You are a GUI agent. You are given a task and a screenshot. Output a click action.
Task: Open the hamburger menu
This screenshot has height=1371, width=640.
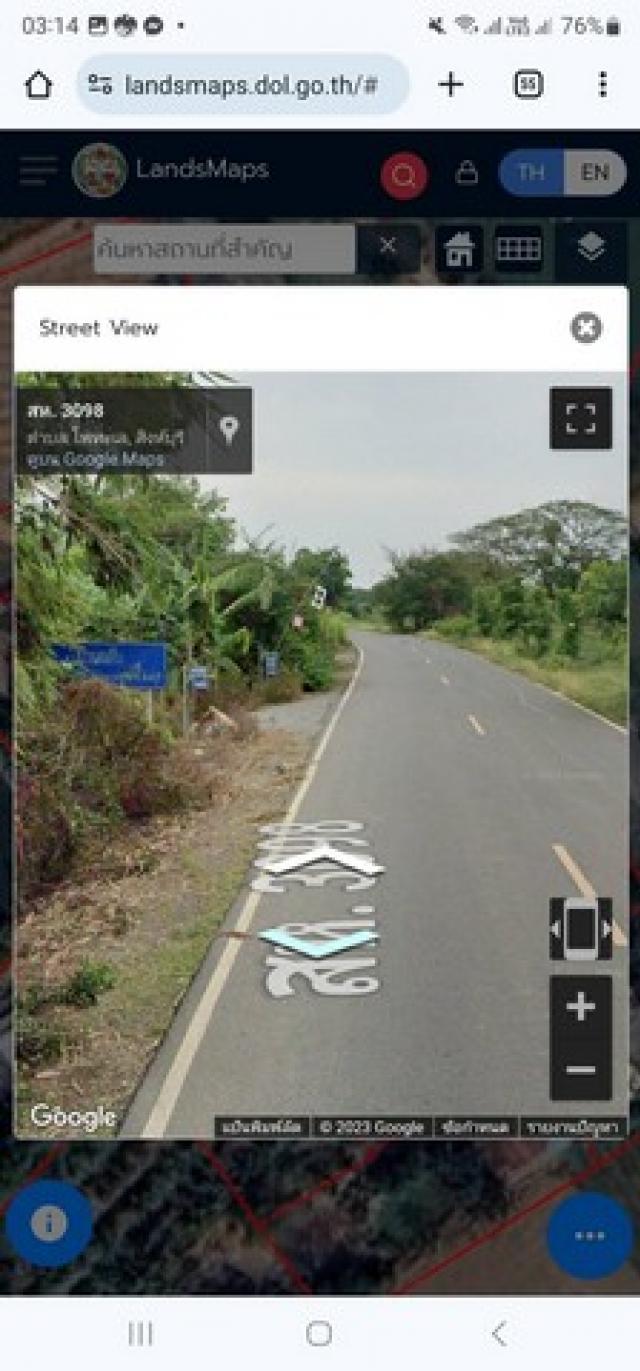click(39, 171)
